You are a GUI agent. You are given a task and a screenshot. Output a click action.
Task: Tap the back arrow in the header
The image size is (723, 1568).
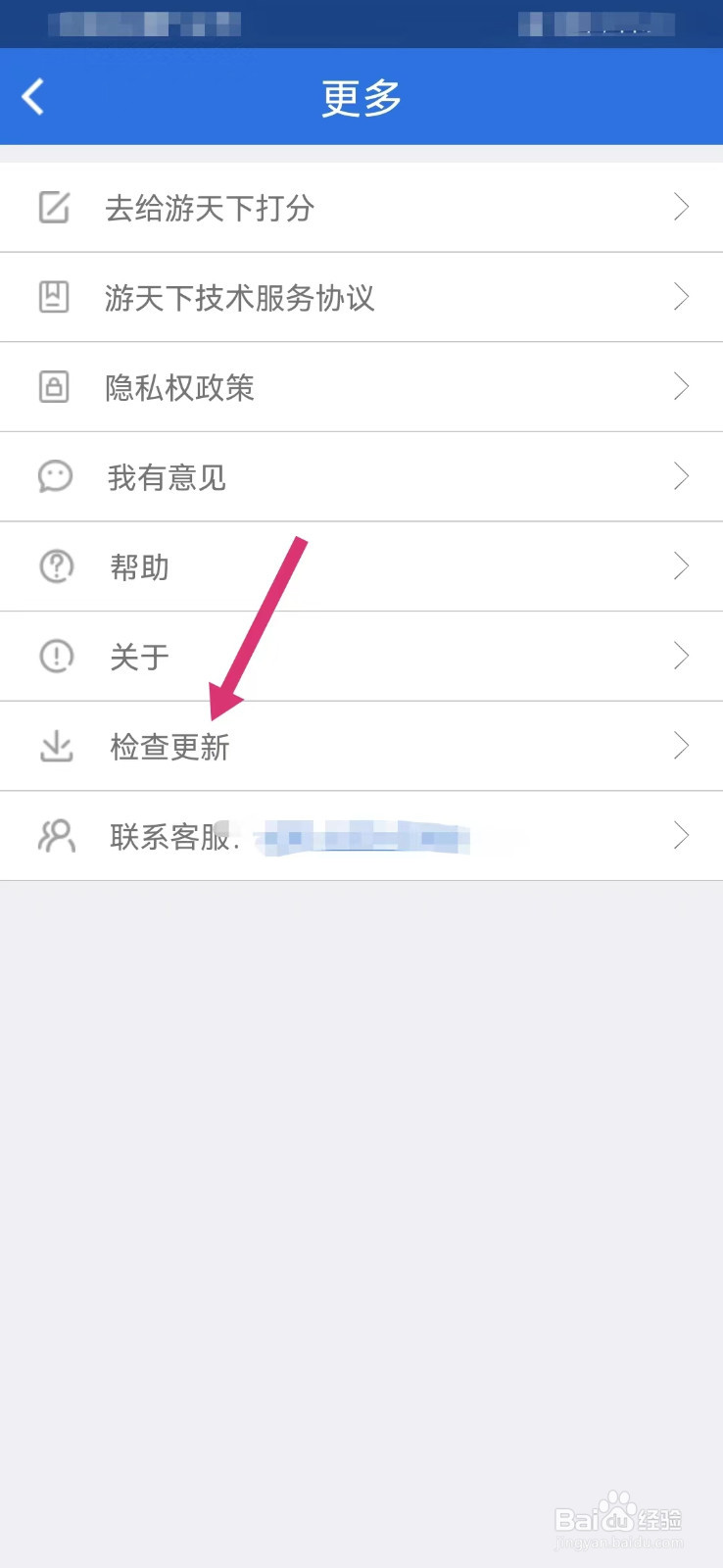click(x=32, y=96)
